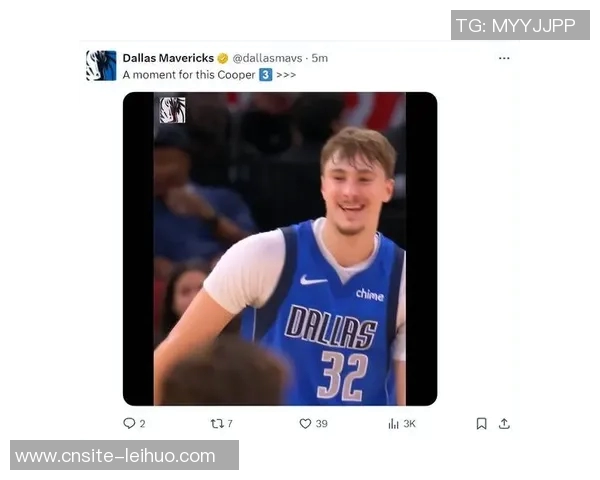Play the Cooper video clip
This screenshot has height=480, width=600.
(x=280, y=248)
